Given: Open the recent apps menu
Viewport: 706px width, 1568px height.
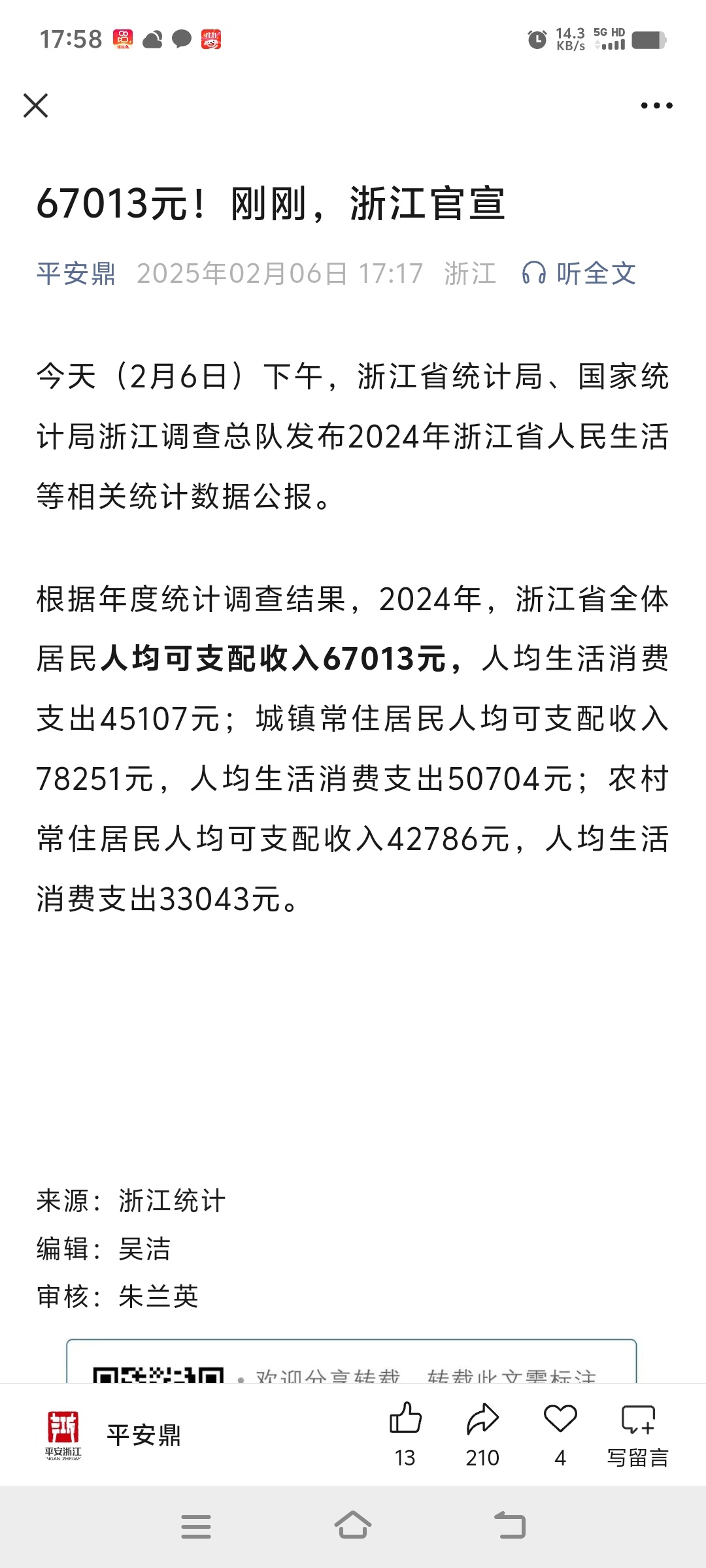Looking at the screenshot, I should pos(196,1526).
